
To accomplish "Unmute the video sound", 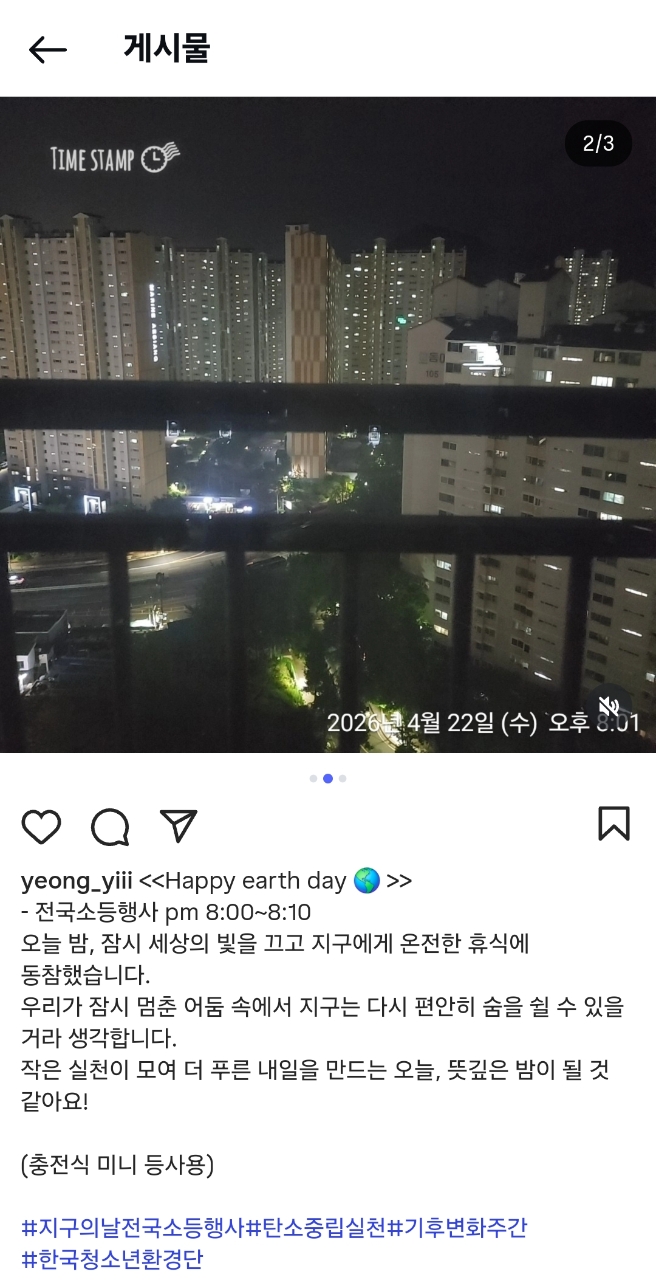I will click(x=609, y=708).
